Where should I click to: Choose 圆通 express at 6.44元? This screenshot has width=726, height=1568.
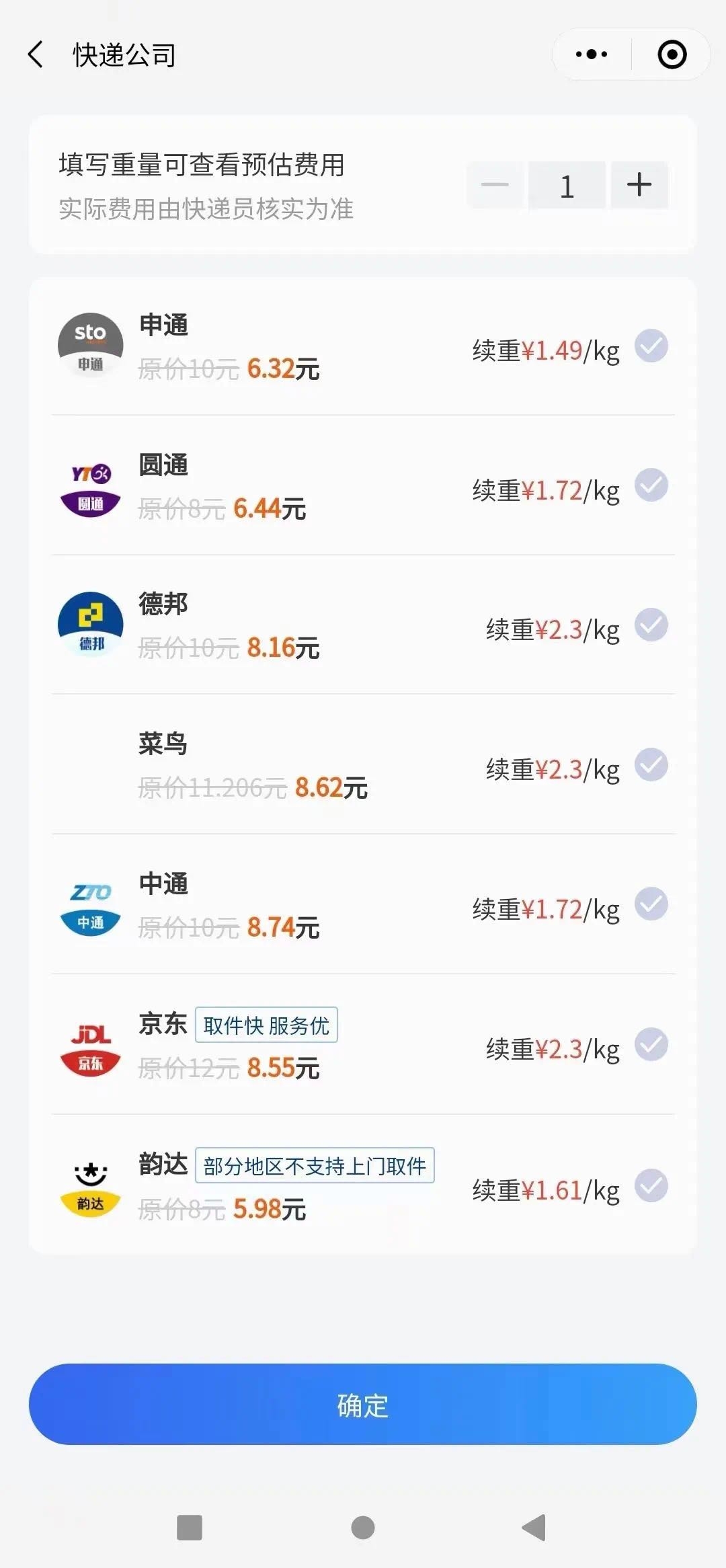click(x=651, y=485)
